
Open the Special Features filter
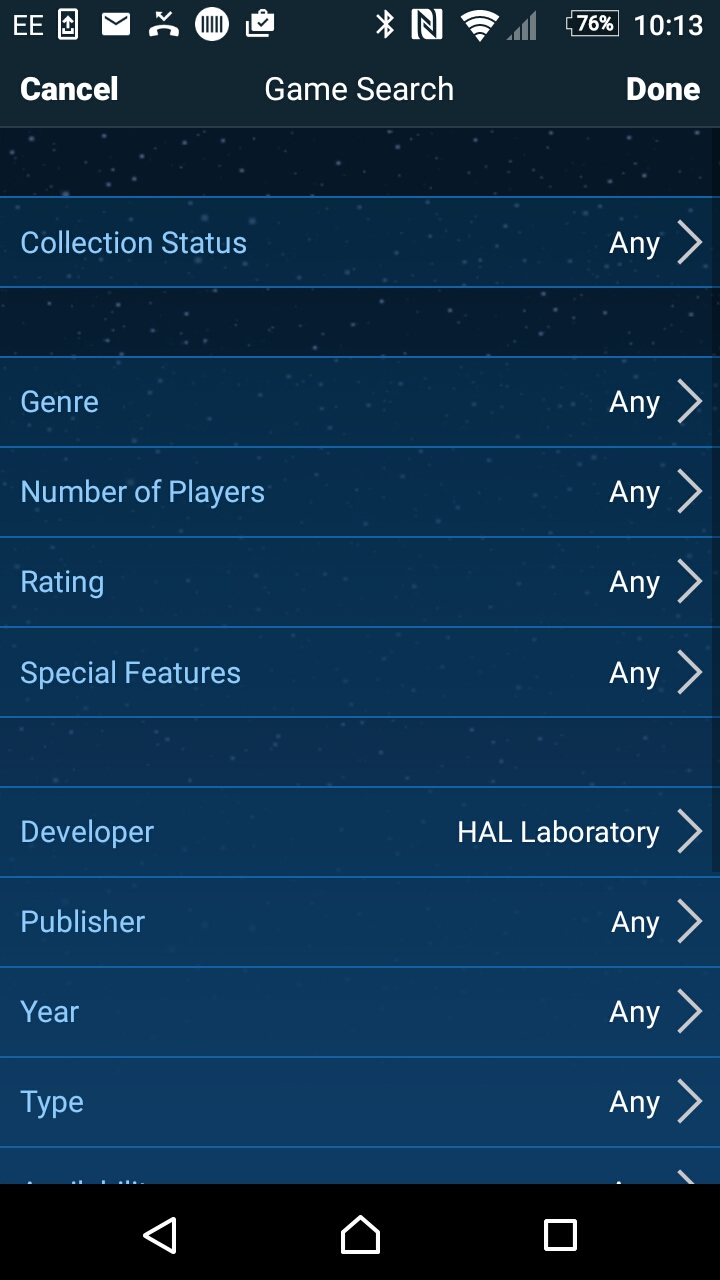click(x=360, y=672)
